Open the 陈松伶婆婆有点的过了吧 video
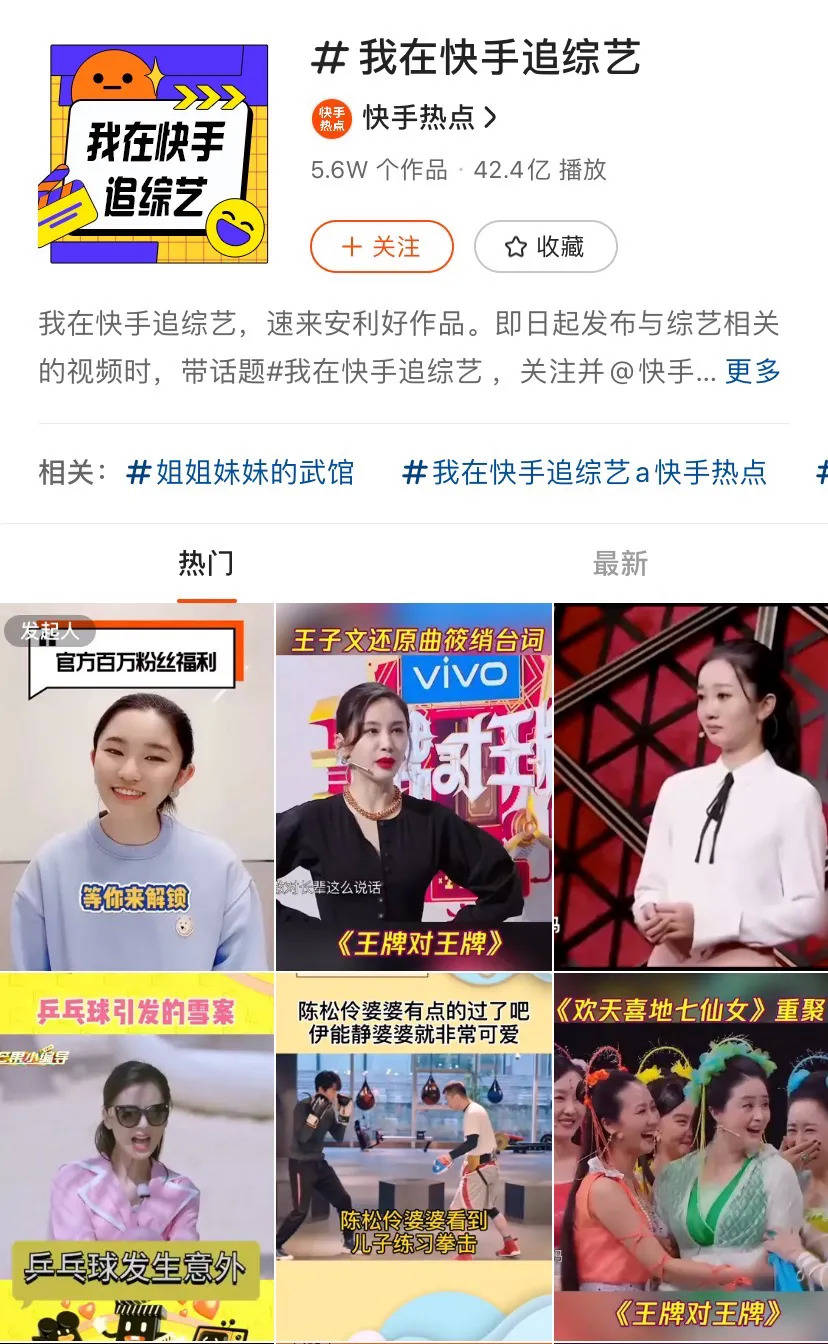 (414, 1158)
